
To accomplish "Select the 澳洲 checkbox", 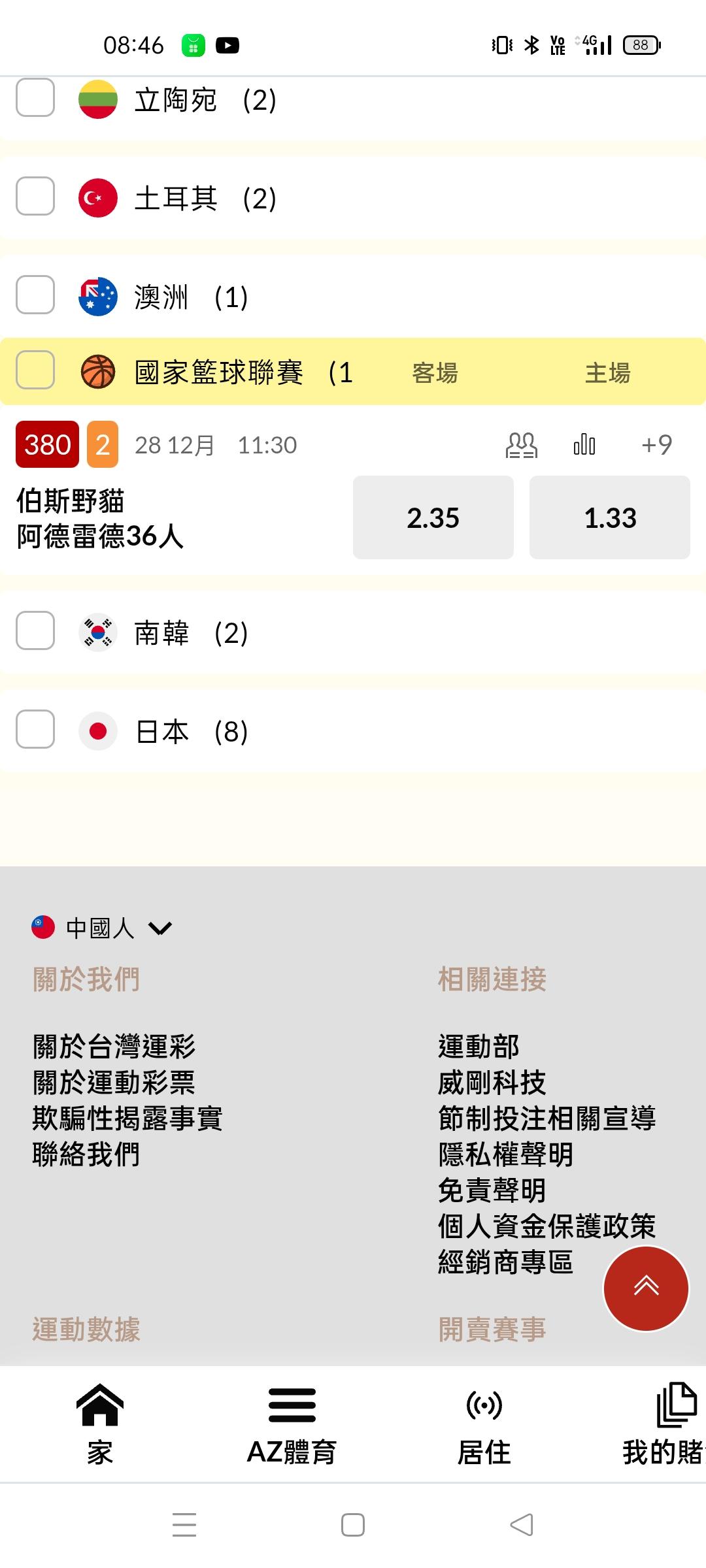I will [35, 295].
